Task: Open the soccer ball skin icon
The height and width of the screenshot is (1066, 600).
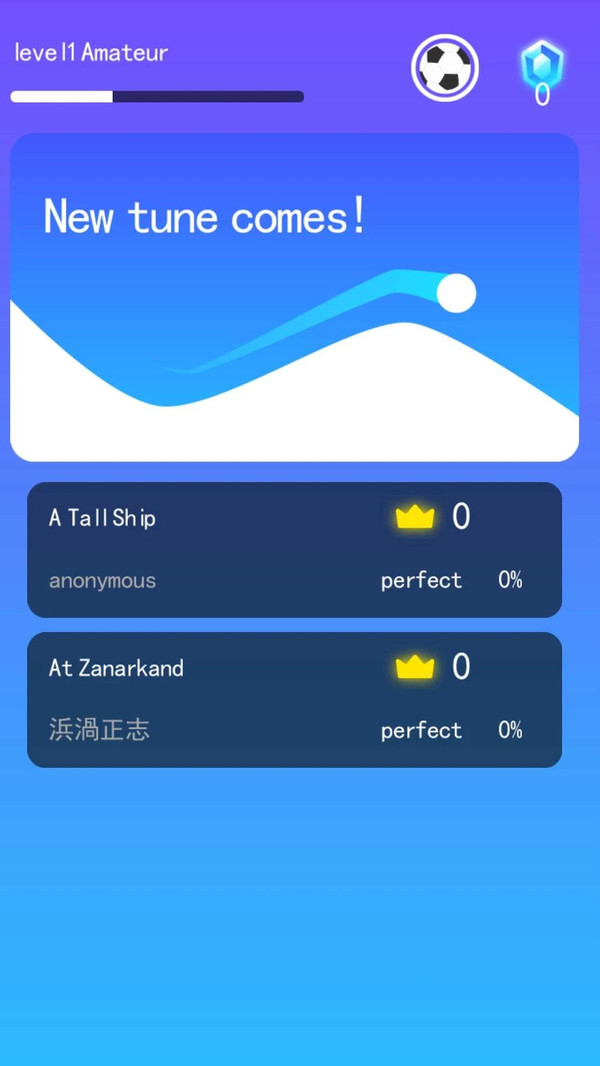Action: [x=445, y=68]
